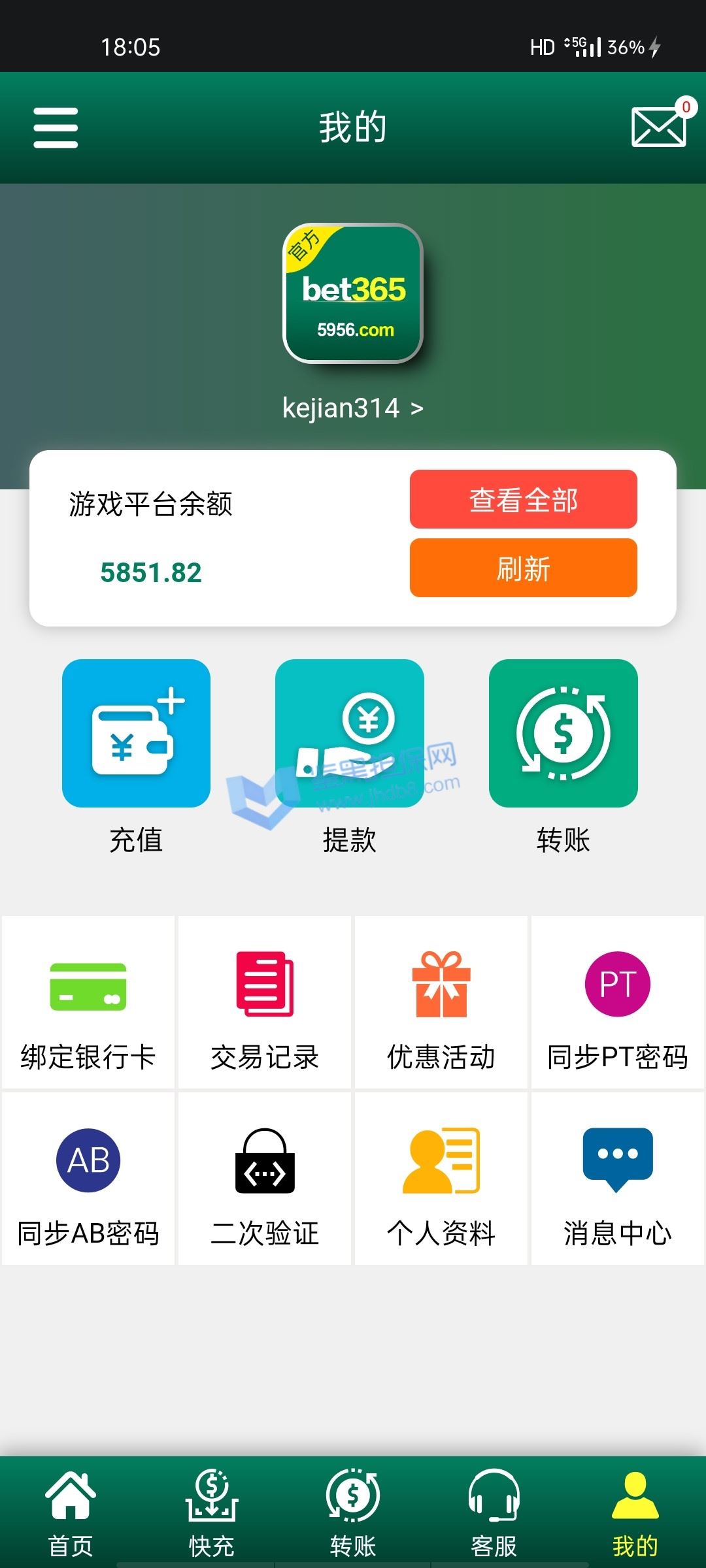This screenshot has height=1568, width=706.
Task: Select 同步AB密码
Action: [x=88, y=1179]
